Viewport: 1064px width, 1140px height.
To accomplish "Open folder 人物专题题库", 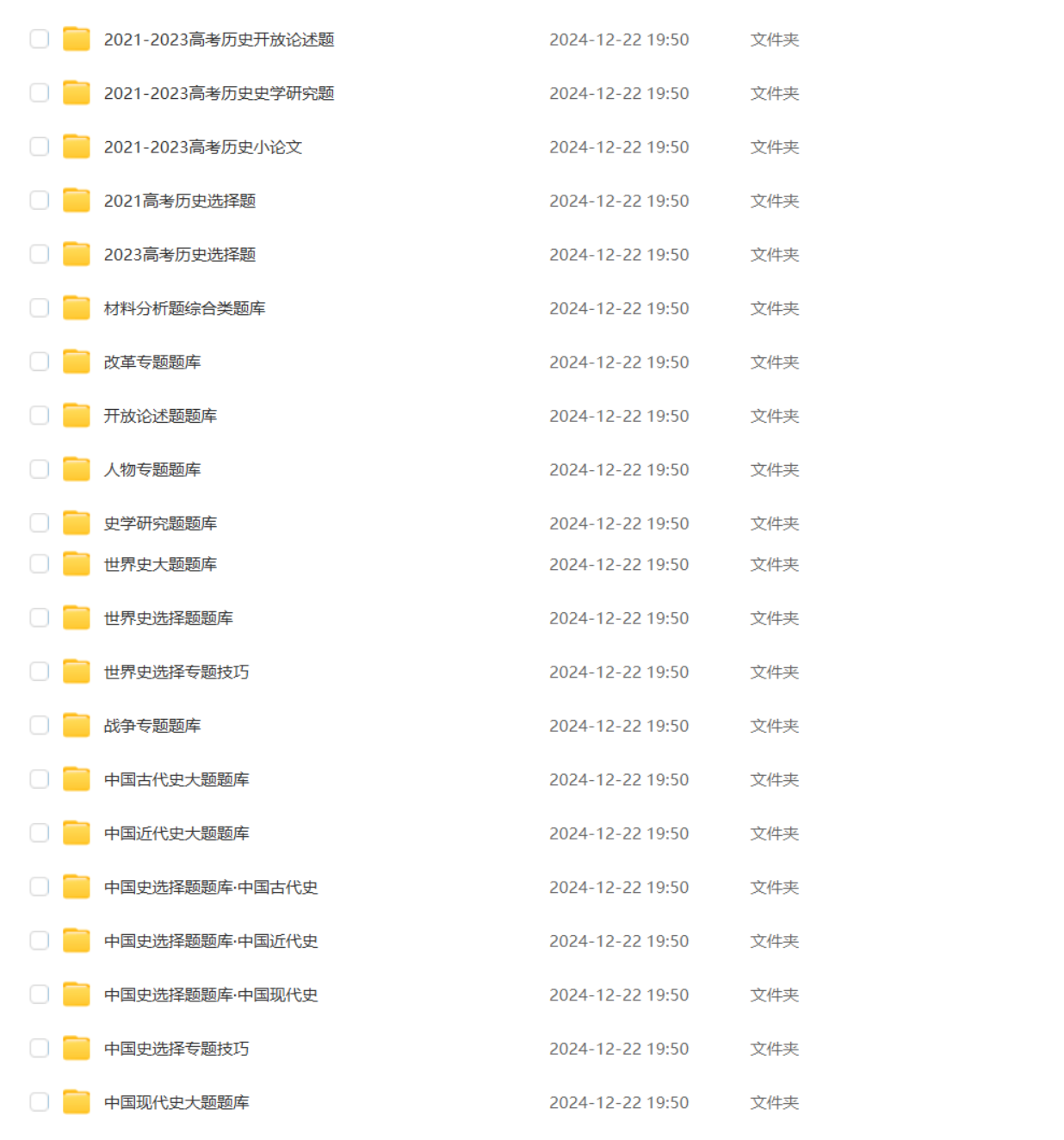I will point(152,470).
